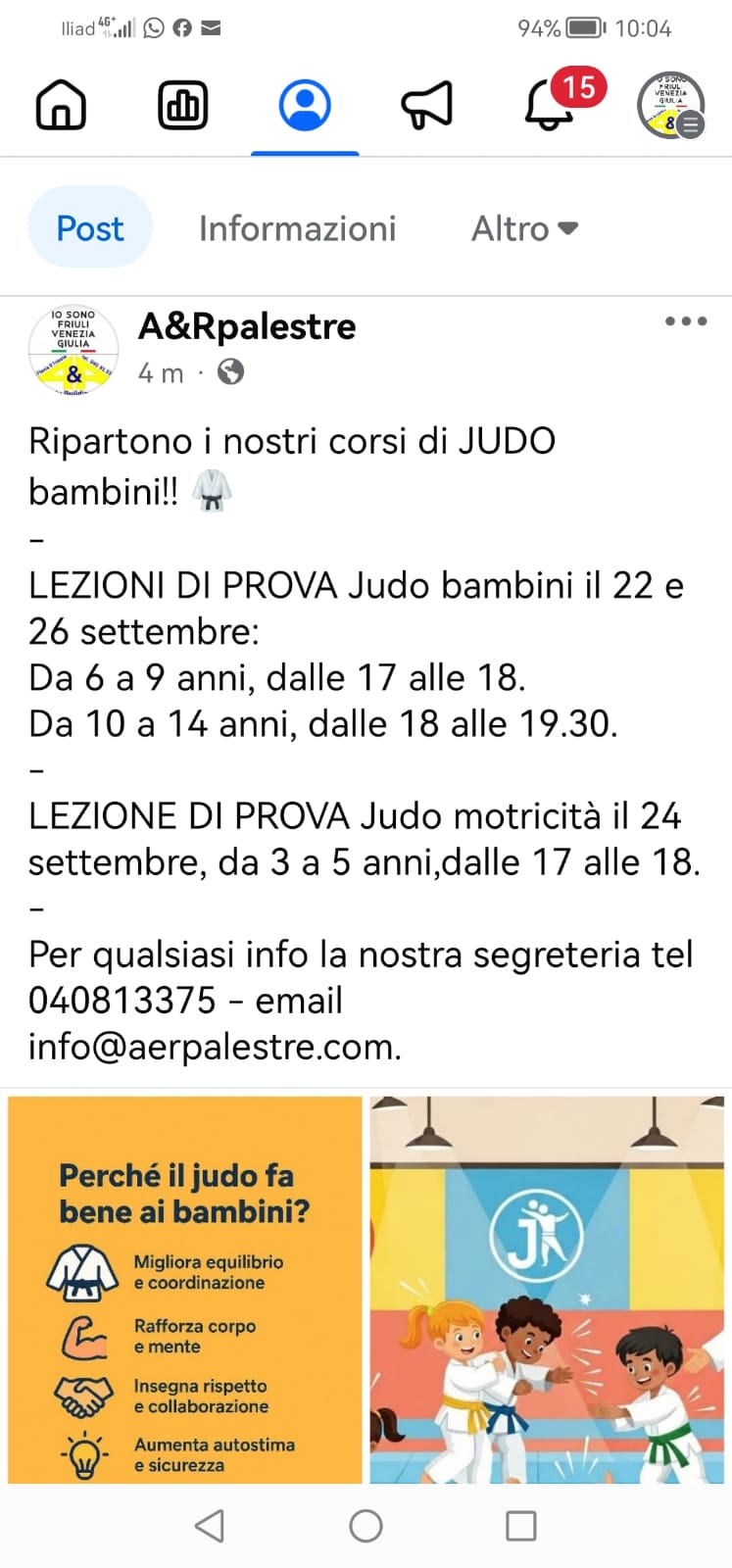Tap the A&Rpalestre post avatar
Viewport: 732px width, 1568px height.
73,350
